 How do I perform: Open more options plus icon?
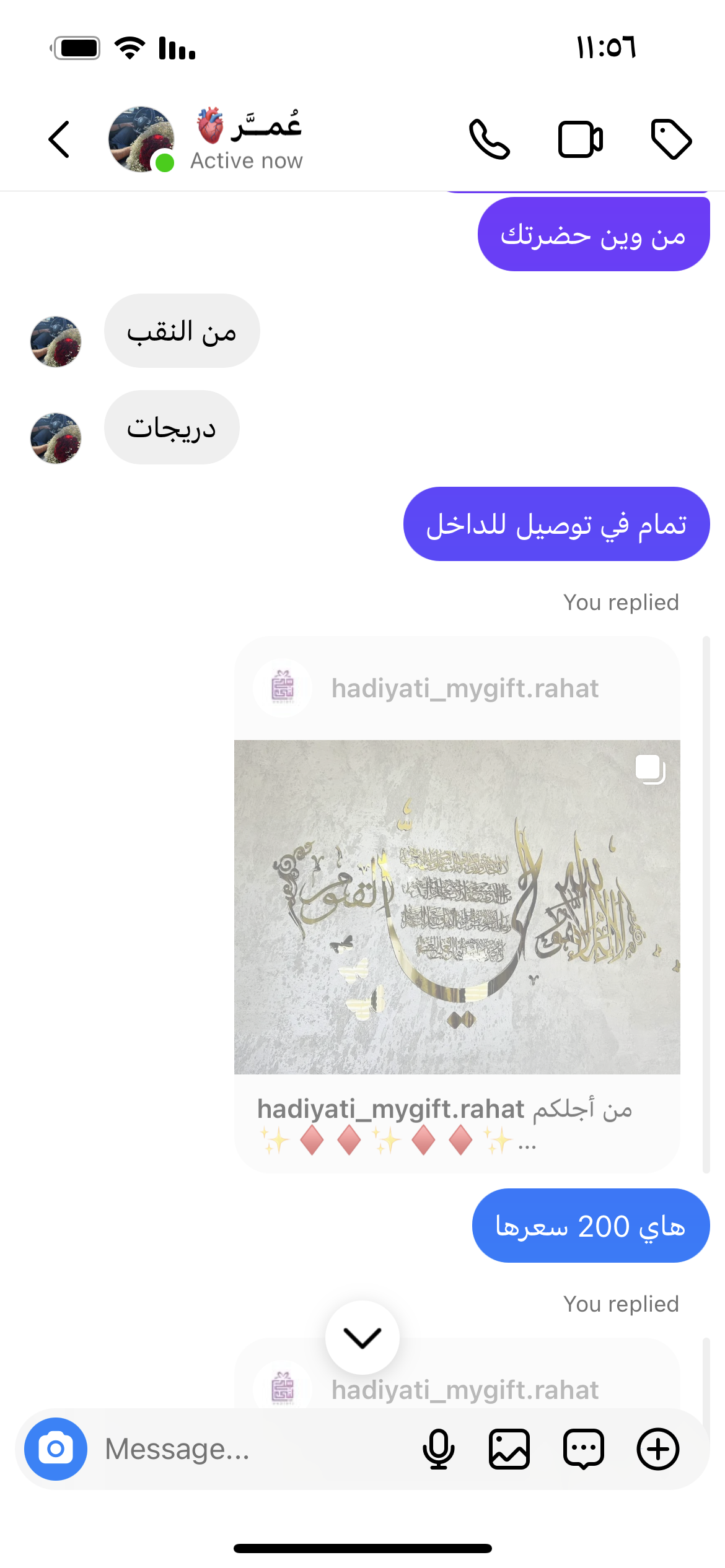tap(657, 1449)
